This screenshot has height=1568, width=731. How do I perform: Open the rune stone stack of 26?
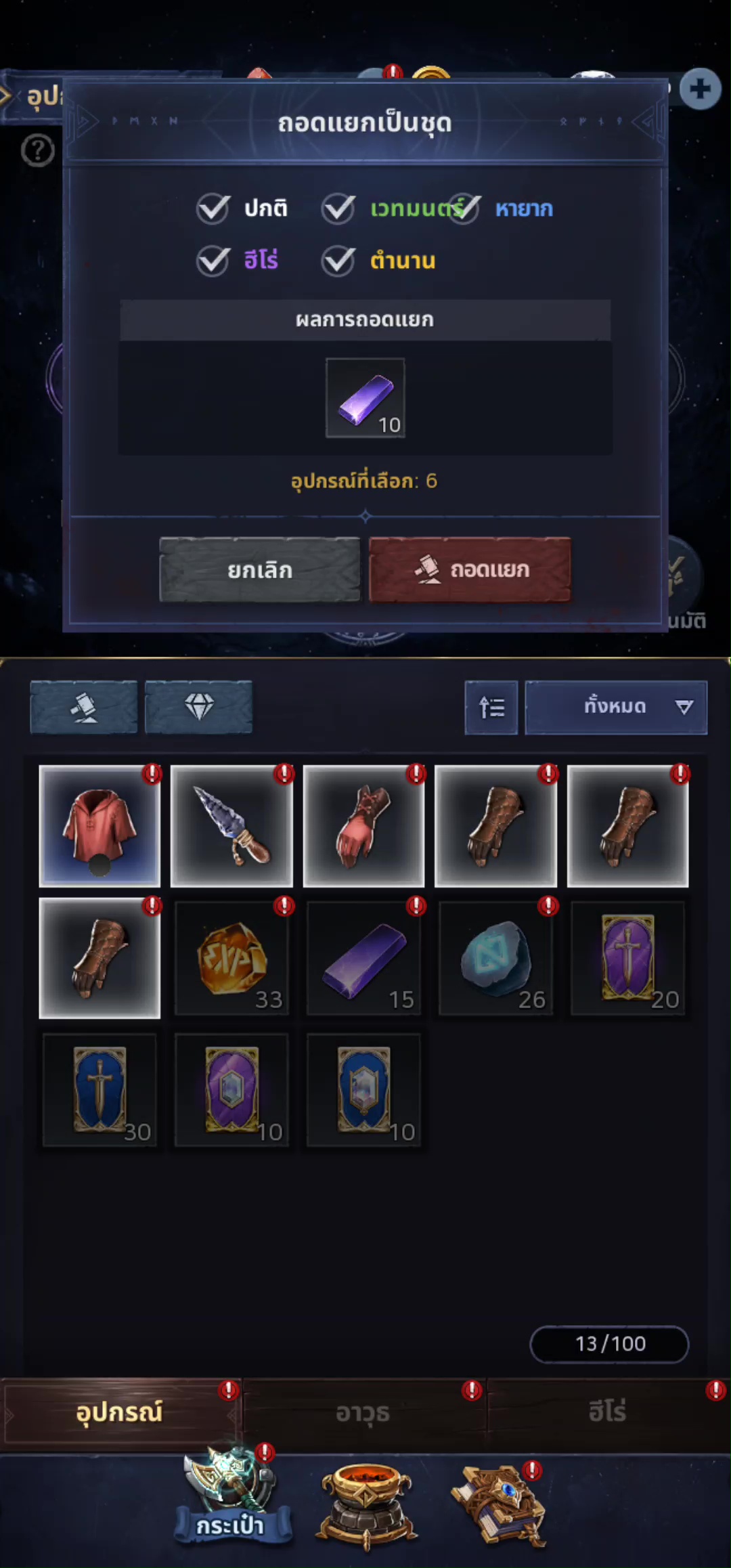click(495, 959)
